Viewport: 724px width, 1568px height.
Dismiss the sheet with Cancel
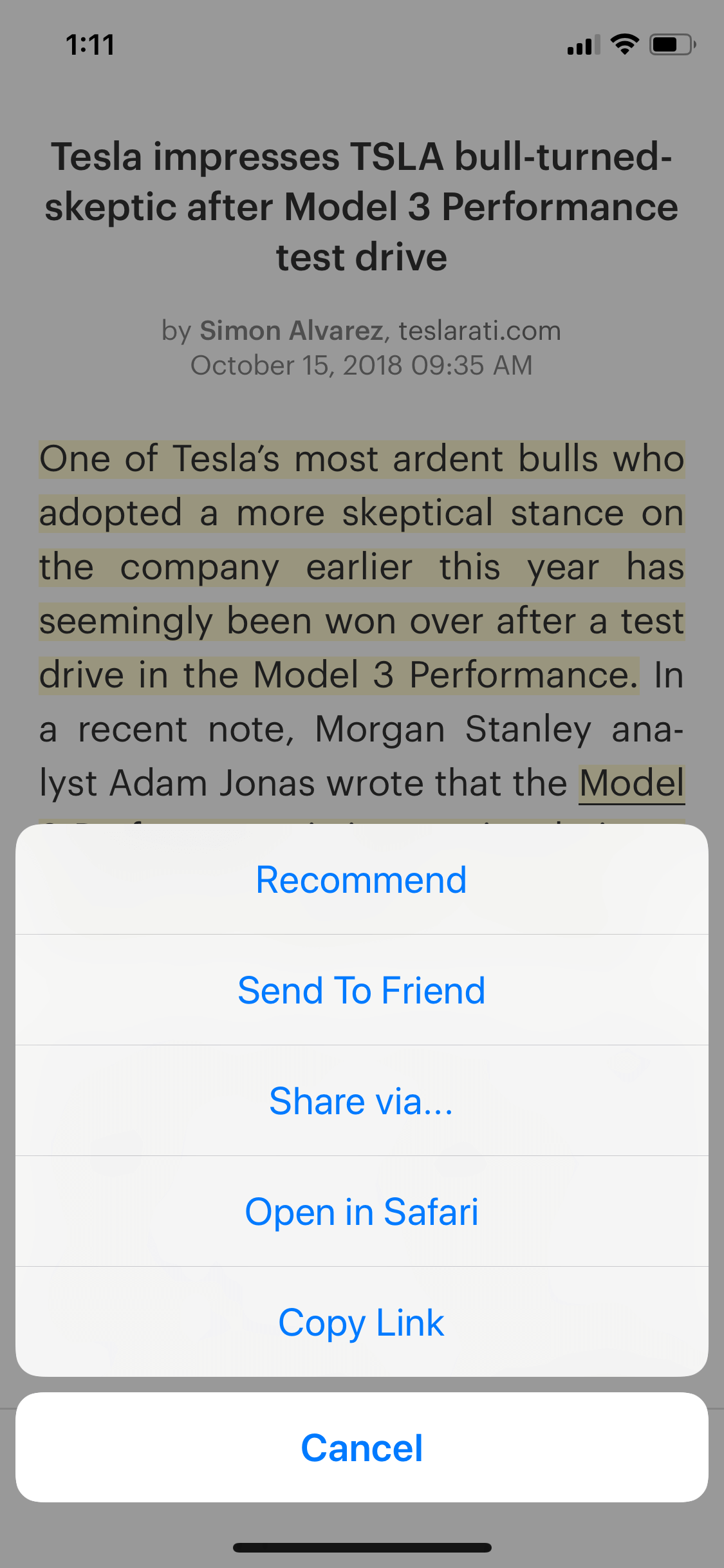pos(362,1448)
